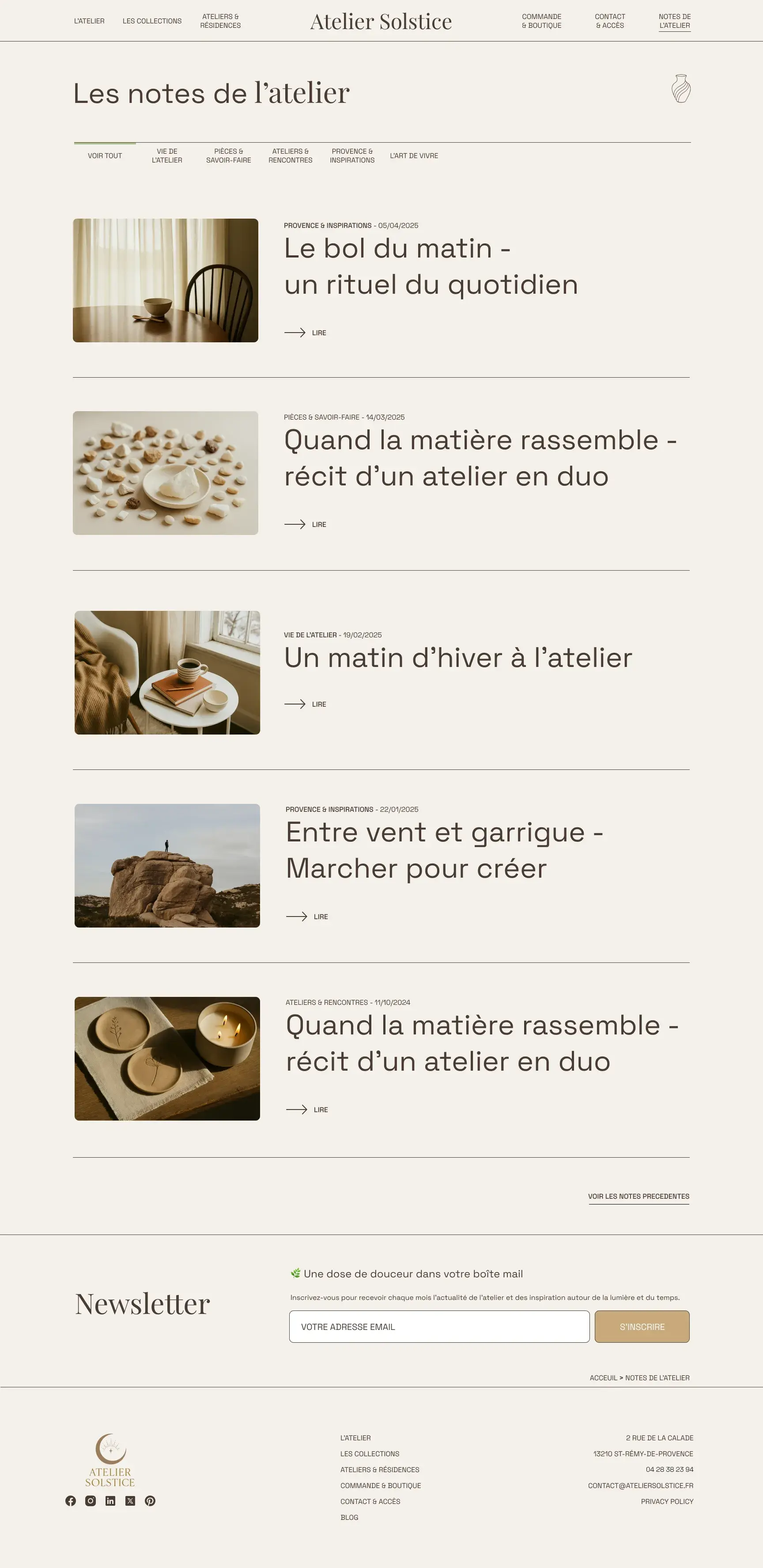The height and width of the screenshot is (1568, 763).
Task: Select the Vie de l'atelier filter tab
Action: [x=167, y=156]
